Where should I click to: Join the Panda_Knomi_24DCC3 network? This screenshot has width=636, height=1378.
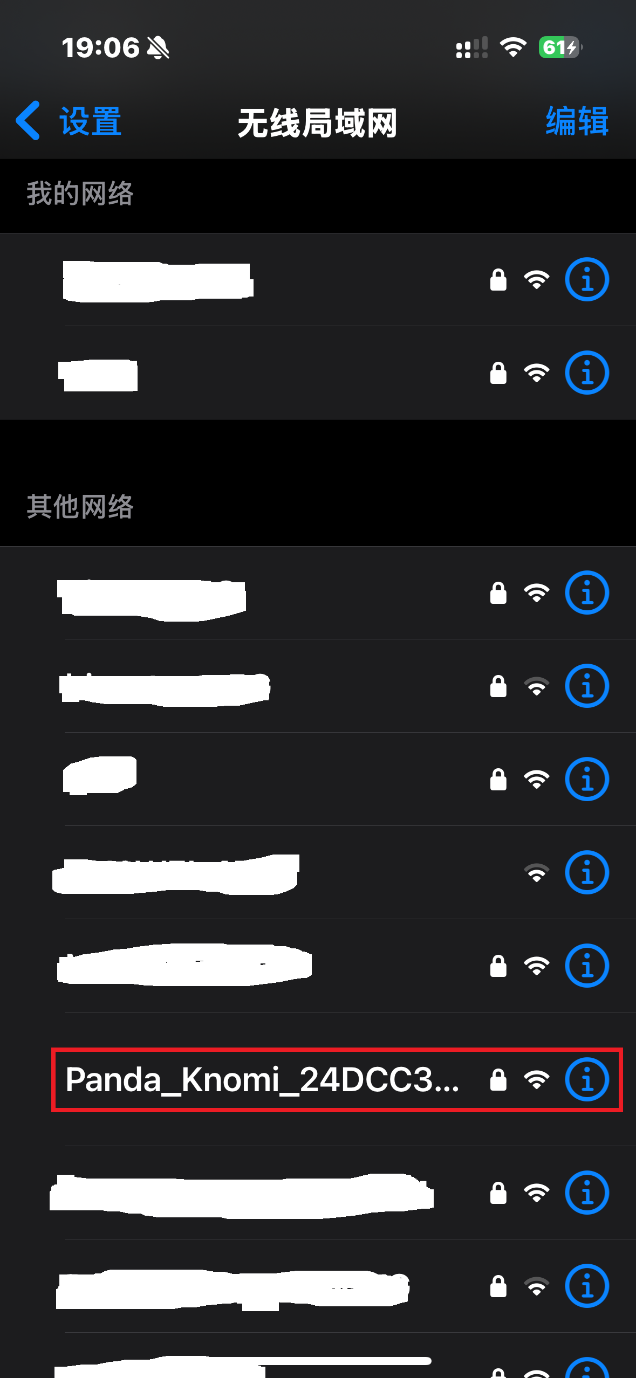[x=262, y=1080]
